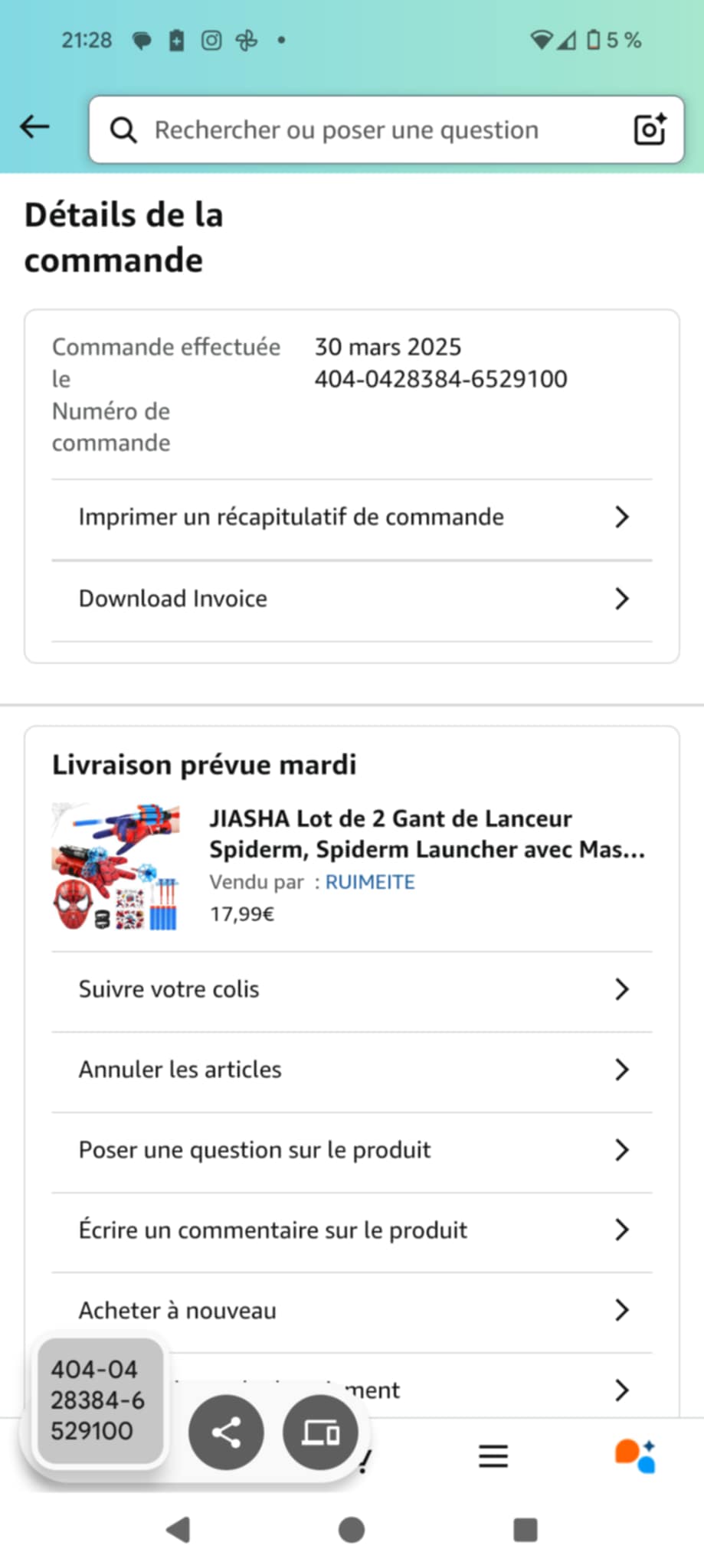Share the copied order number
The height and width of the screenshot is (1568, 704).
[x=226, y=1432]
